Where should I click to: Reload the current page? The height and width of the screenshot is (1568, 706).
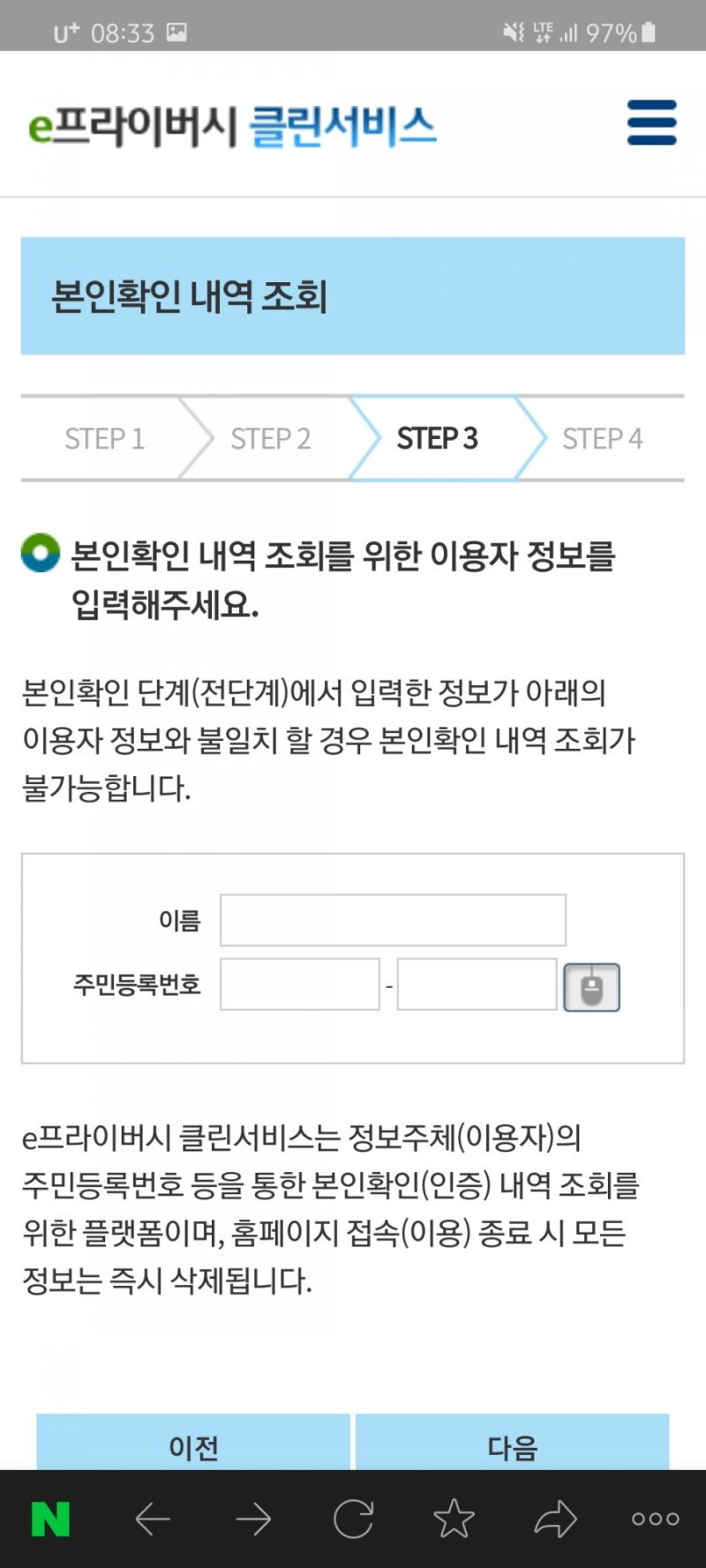click(353, 1519)
